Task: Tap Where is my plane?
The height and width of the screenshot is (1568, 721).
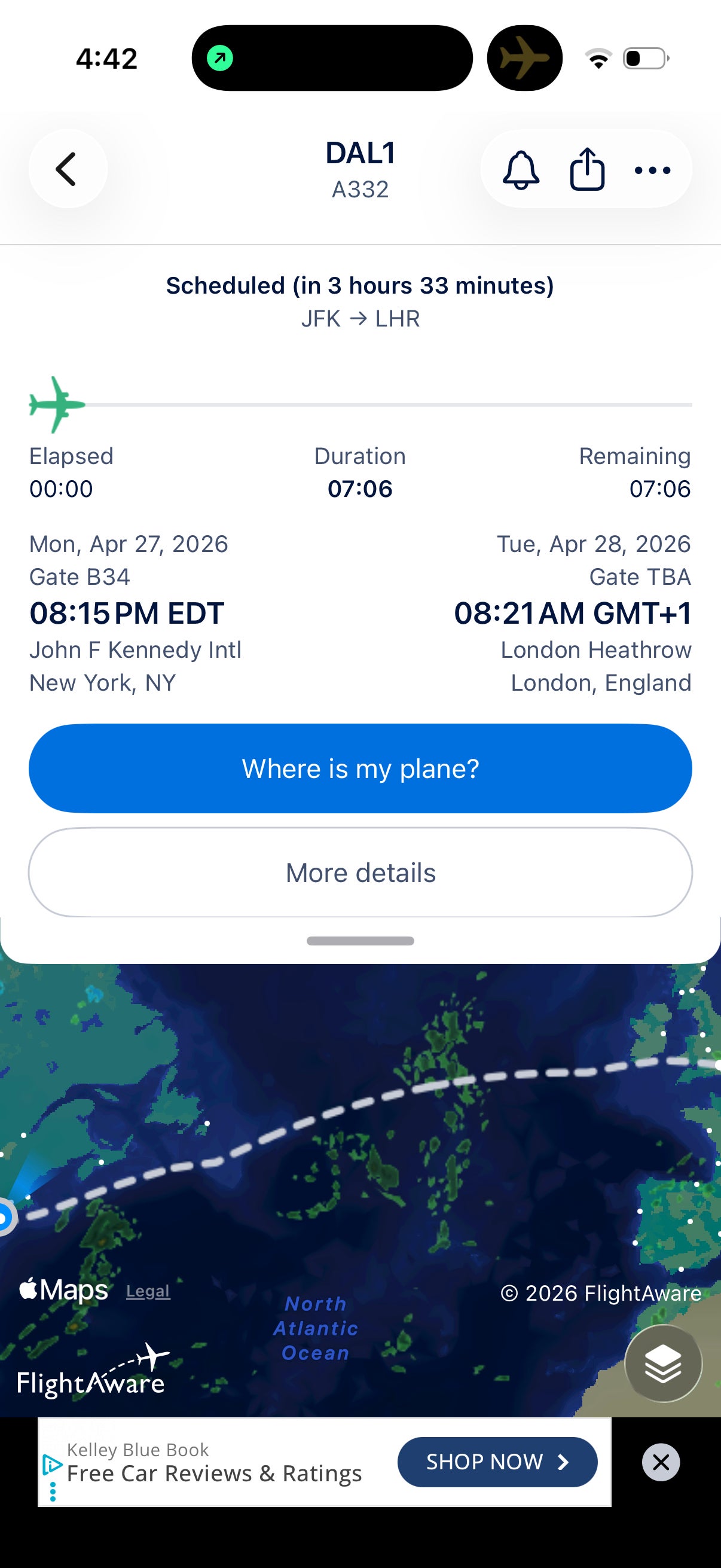Action: point(360,768)
